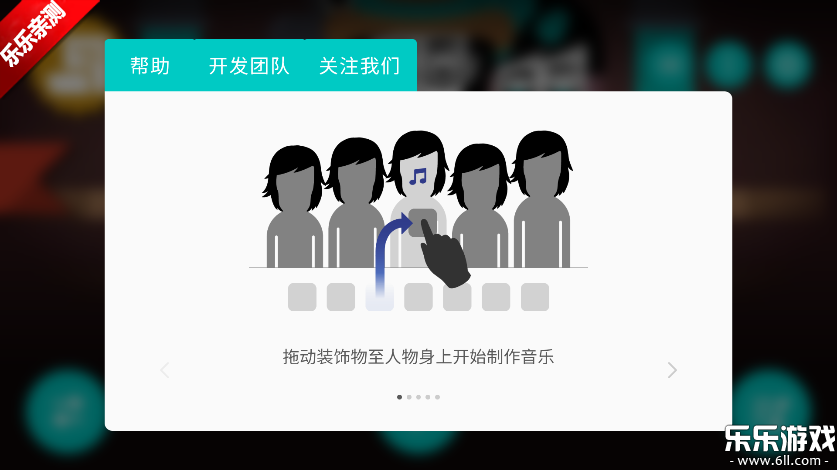Open the 开发团队 tab
This screenshot has height=470, width=837.
248,66
